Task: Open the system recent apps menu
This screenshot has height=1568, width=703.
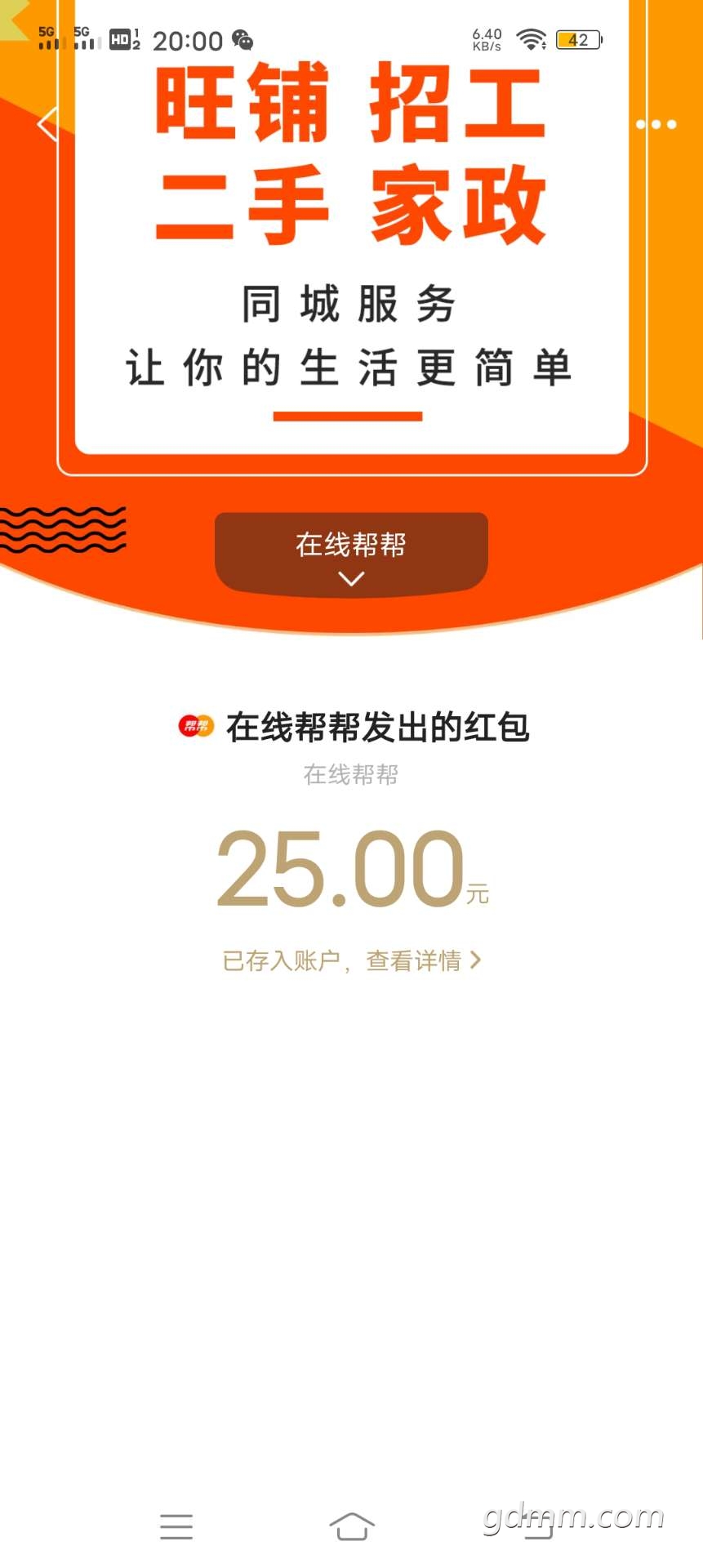Action: [x=176, y=1526]
